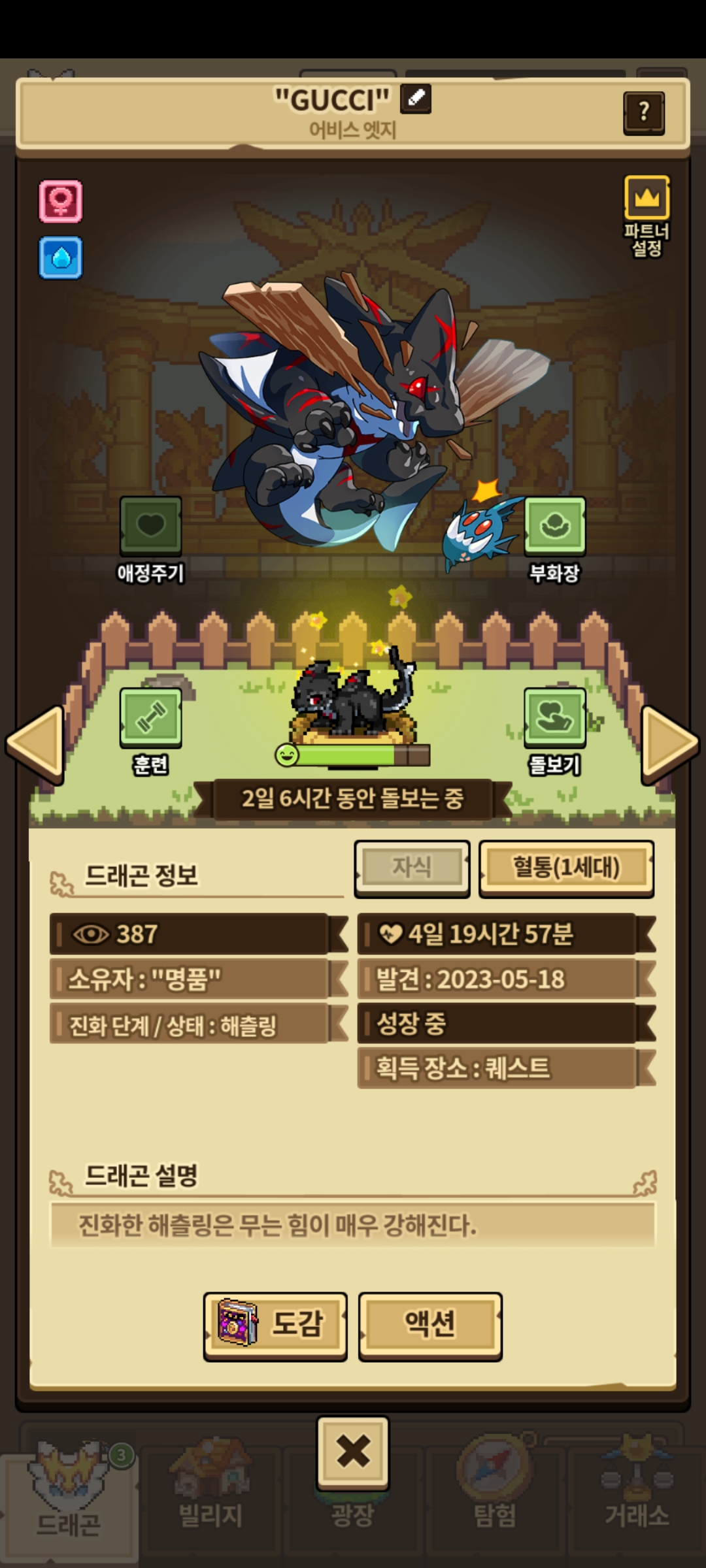Image resolution: width=706 pixels, height=1568 pixels.
Task: View 혈통(1세대) lineage
Action: (566, 868)
